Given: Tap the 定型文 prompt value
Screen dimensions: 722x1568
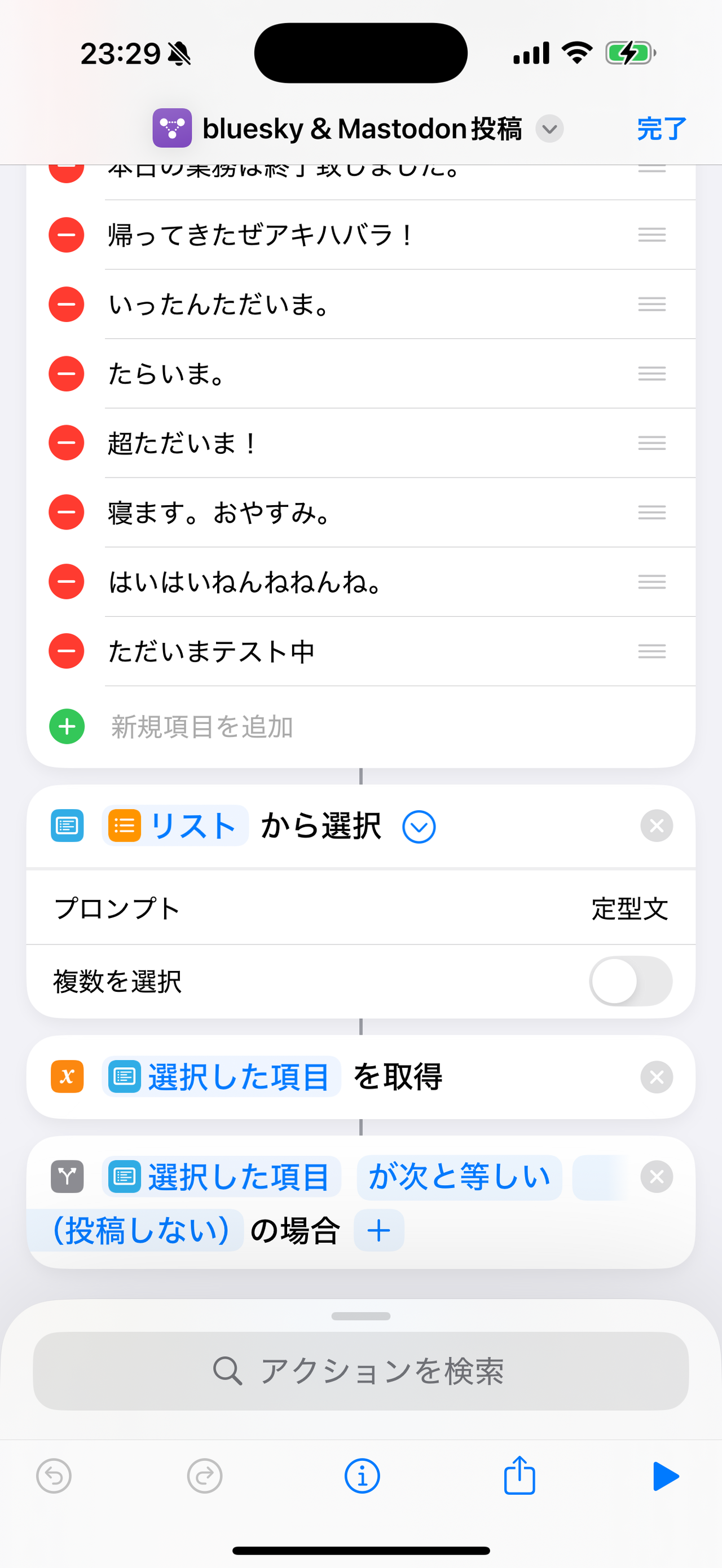Looking at the screenshot, I should (x=629, y=908).
